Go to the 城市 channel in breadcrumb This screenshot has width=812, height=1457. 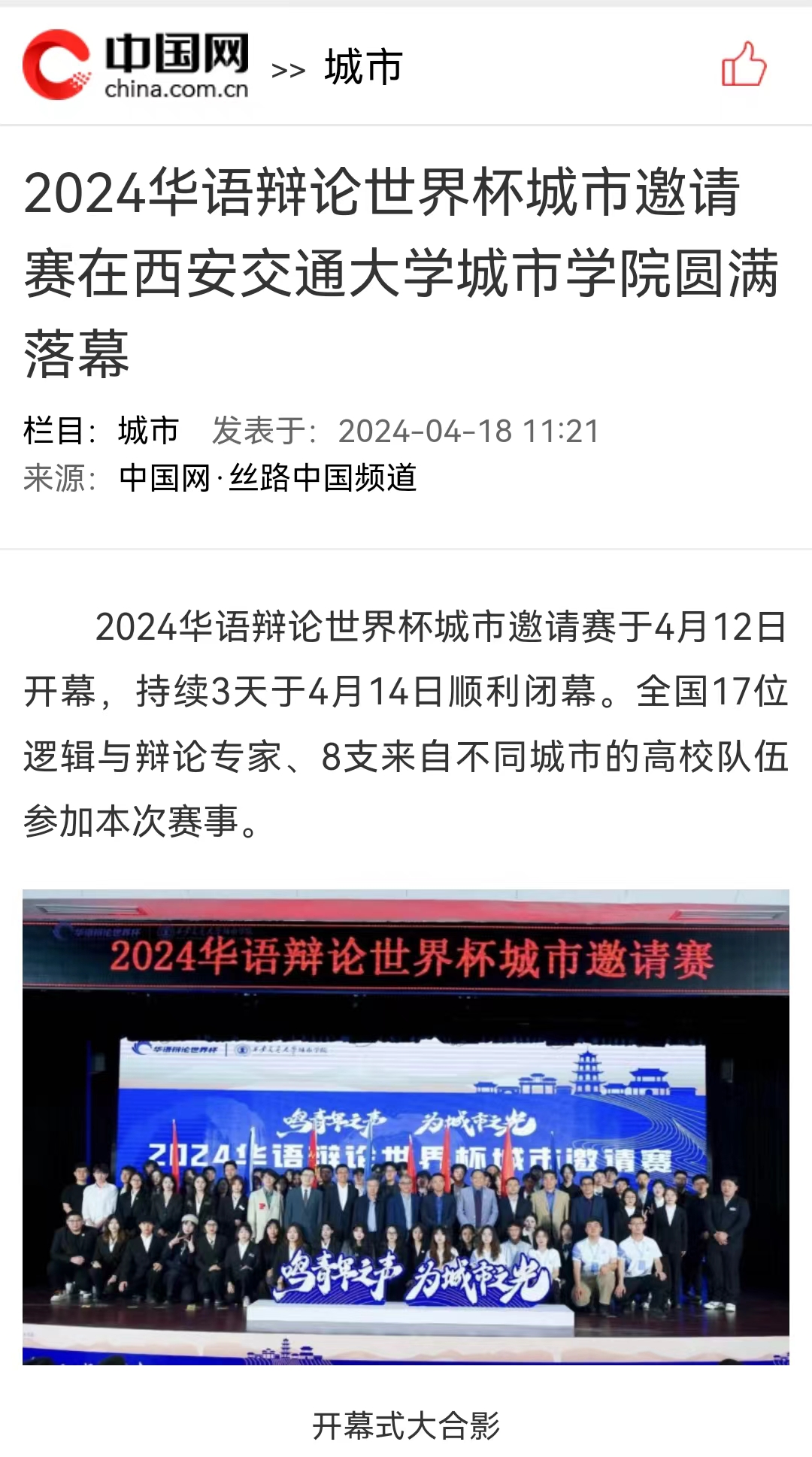(363, 68)
